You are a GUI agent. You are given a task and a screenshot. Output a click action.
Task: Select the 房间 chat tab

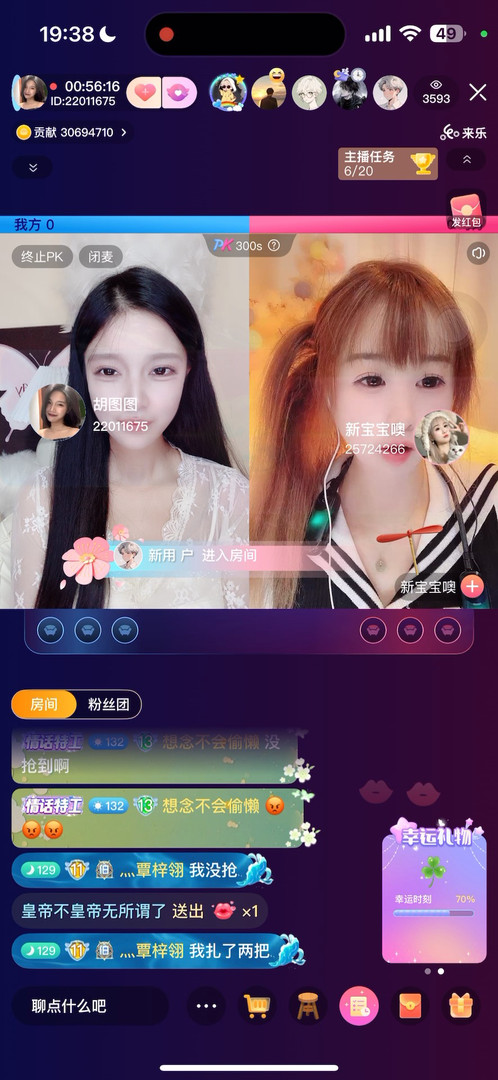coord(44,705)
